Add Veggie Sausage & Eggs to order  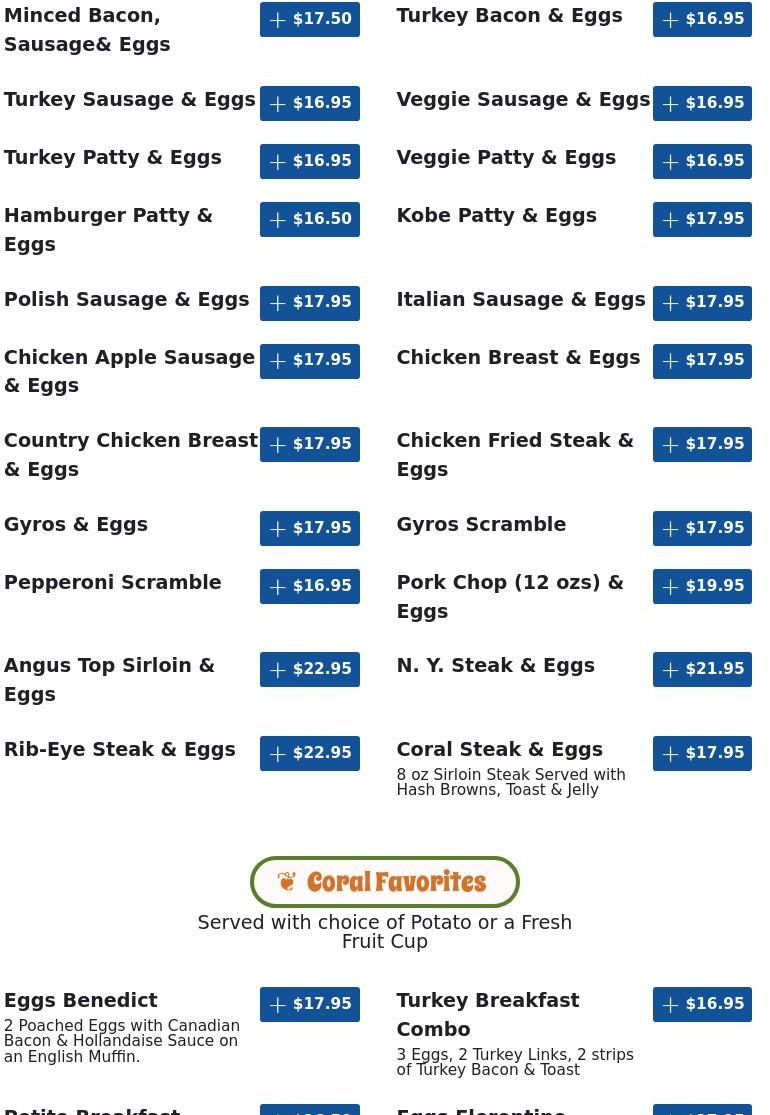[x=702, y=103]
